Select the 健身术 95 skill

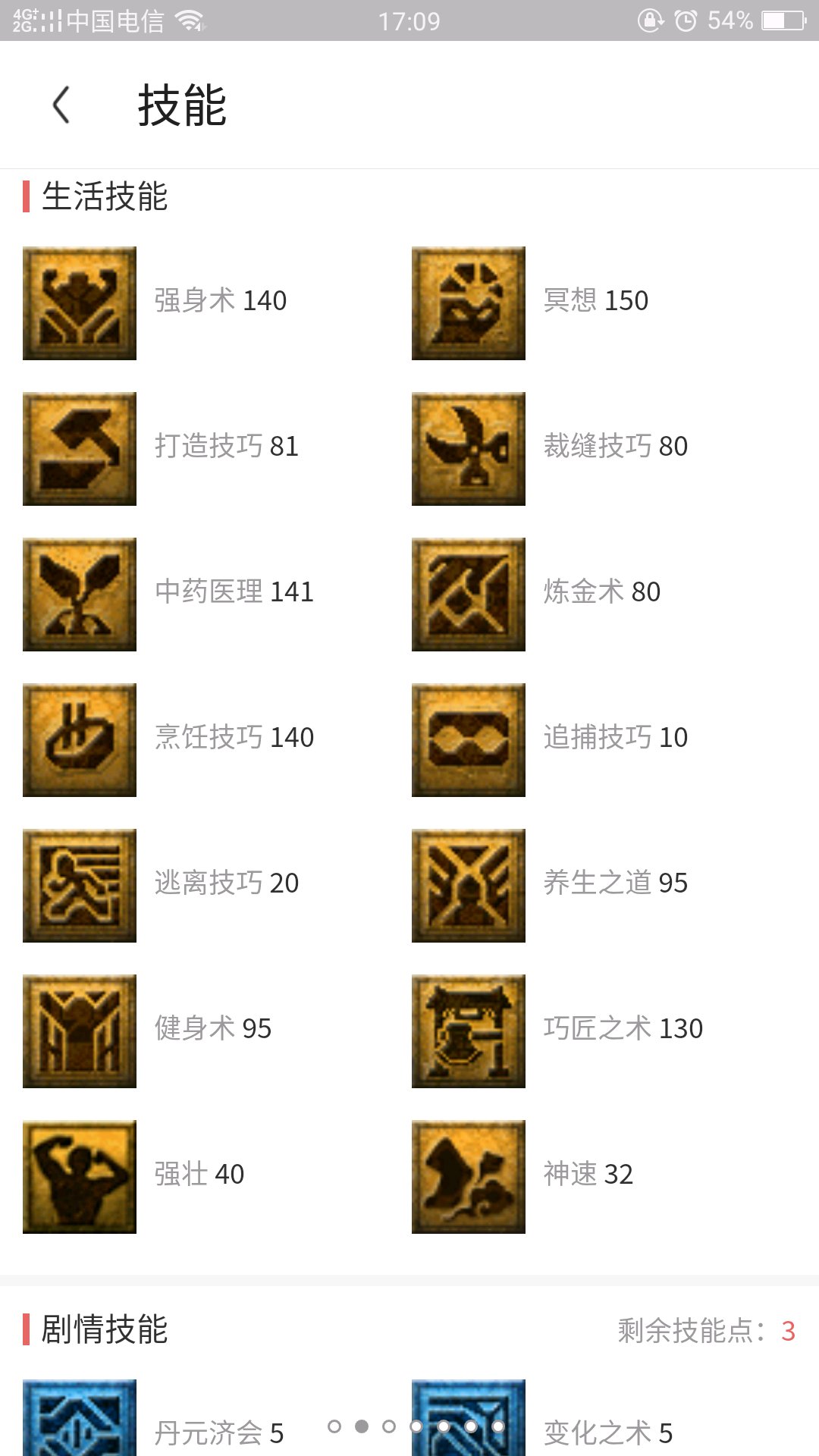coord(147,1031)
